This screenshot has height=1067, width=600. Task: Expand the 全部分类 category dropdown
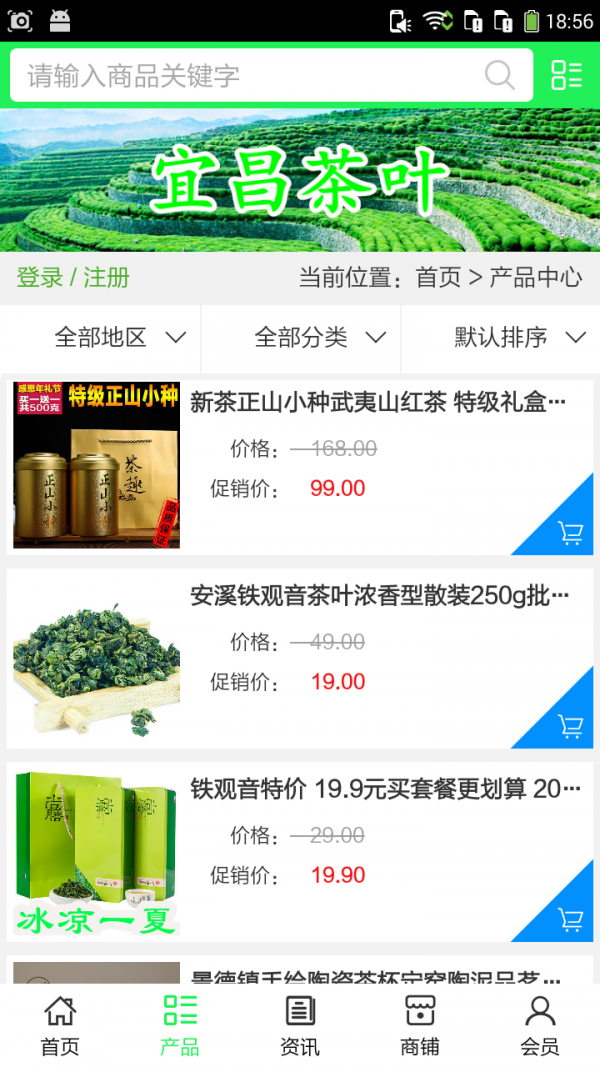pyautogui.click(x=320, y=338)
